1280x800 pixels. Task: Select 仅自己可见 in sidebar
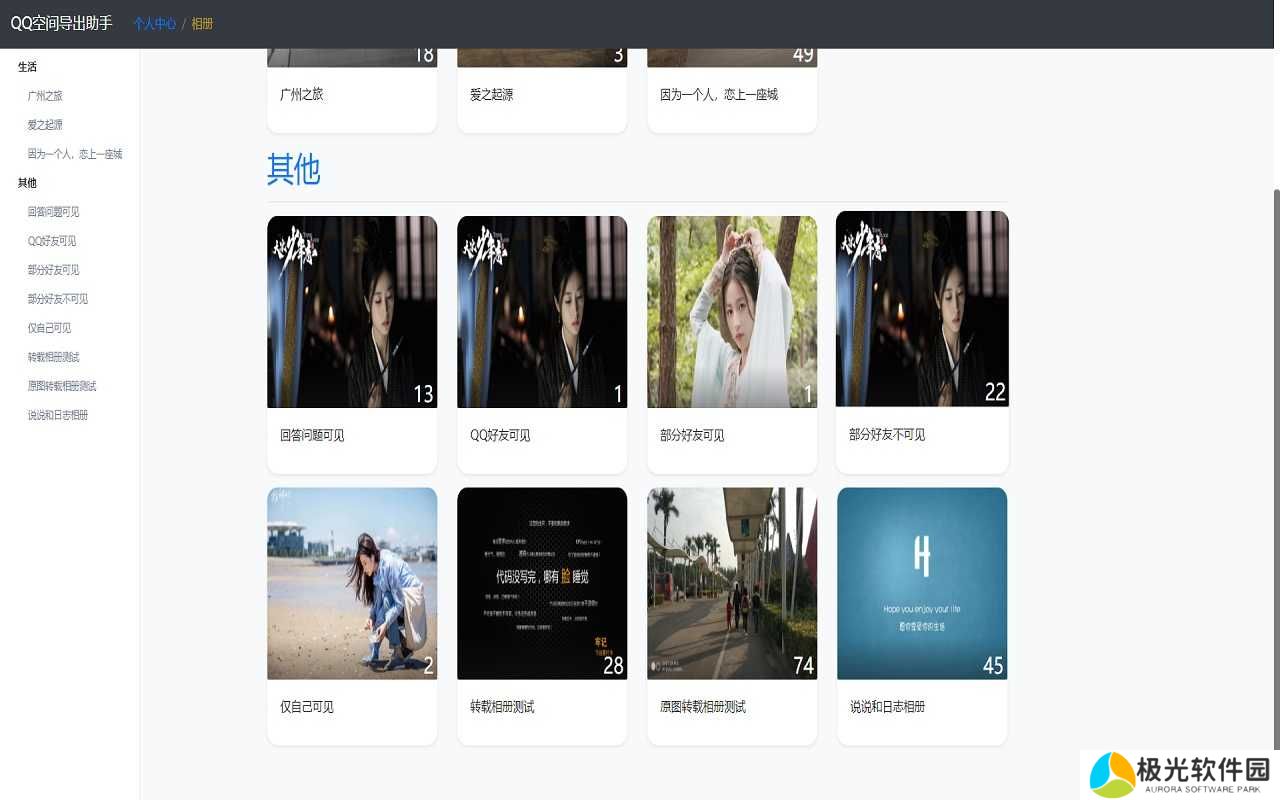[49, 328]
